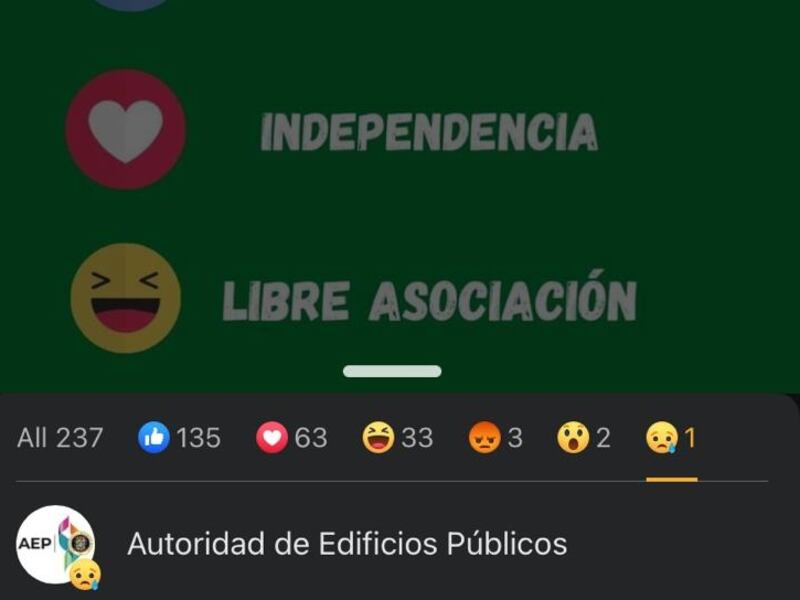Show the 33 Haha reactions
Viewport: 800px width, 600px height.
[398, 438]
